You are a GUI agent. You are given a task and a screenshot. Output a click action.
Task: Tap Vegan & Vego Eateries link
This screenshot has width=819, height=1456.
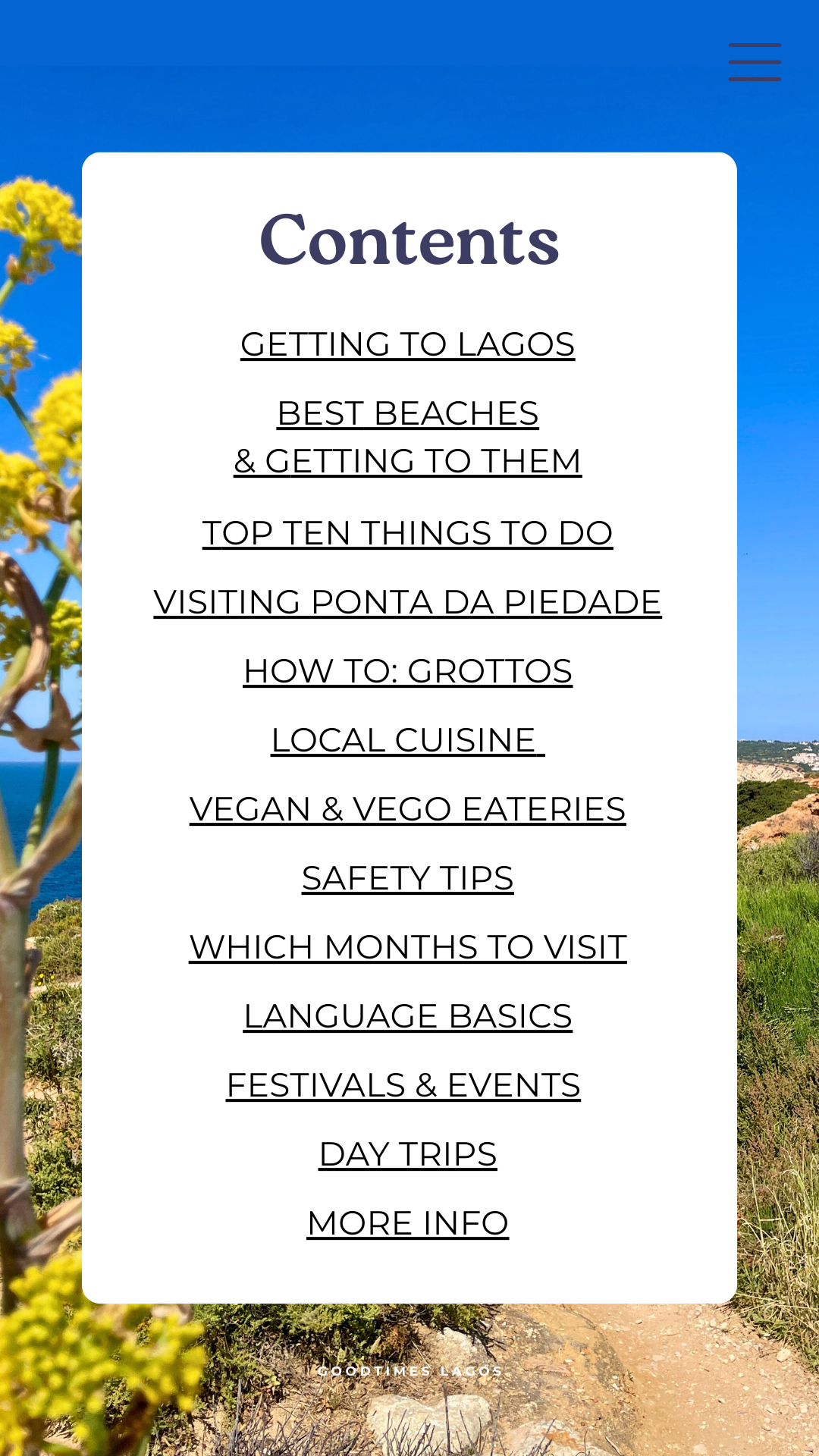408,809
